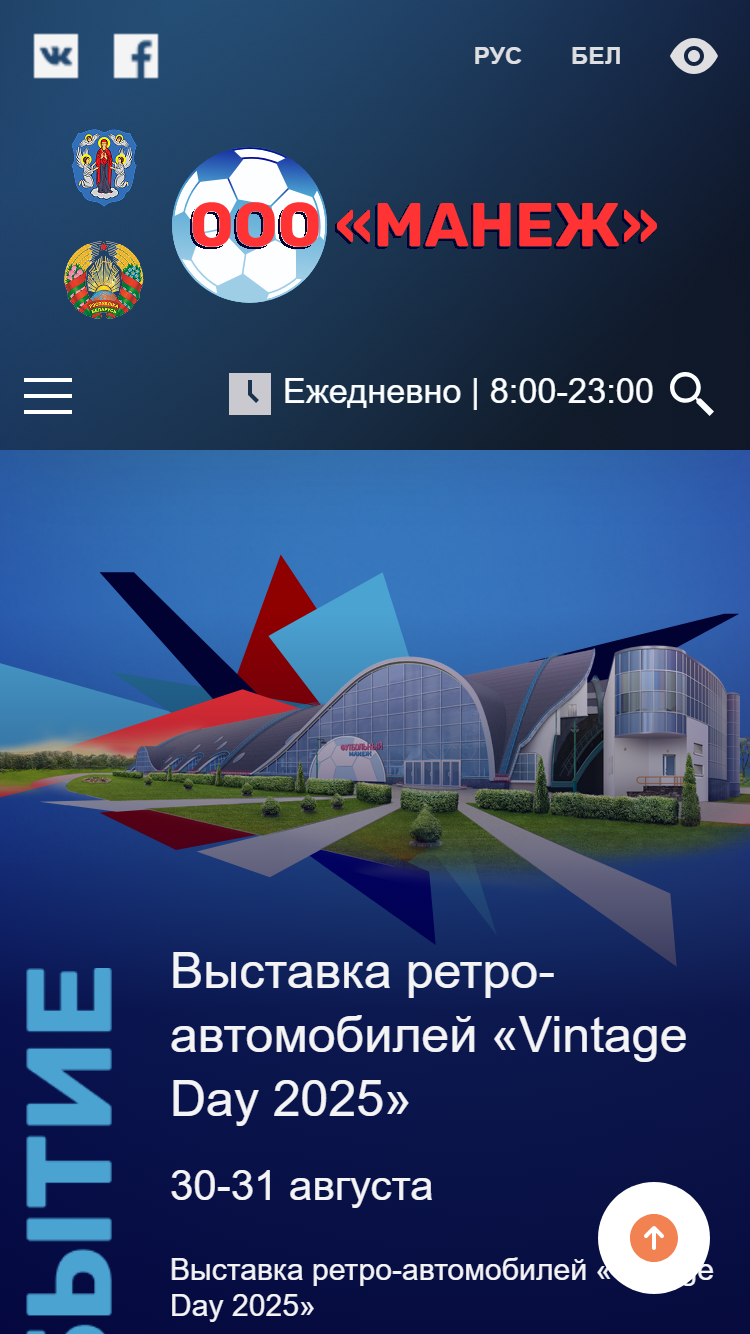Viewport: 750px width, 1334px height.
Task: Open the hamburger menu
Action: point(48,396)
